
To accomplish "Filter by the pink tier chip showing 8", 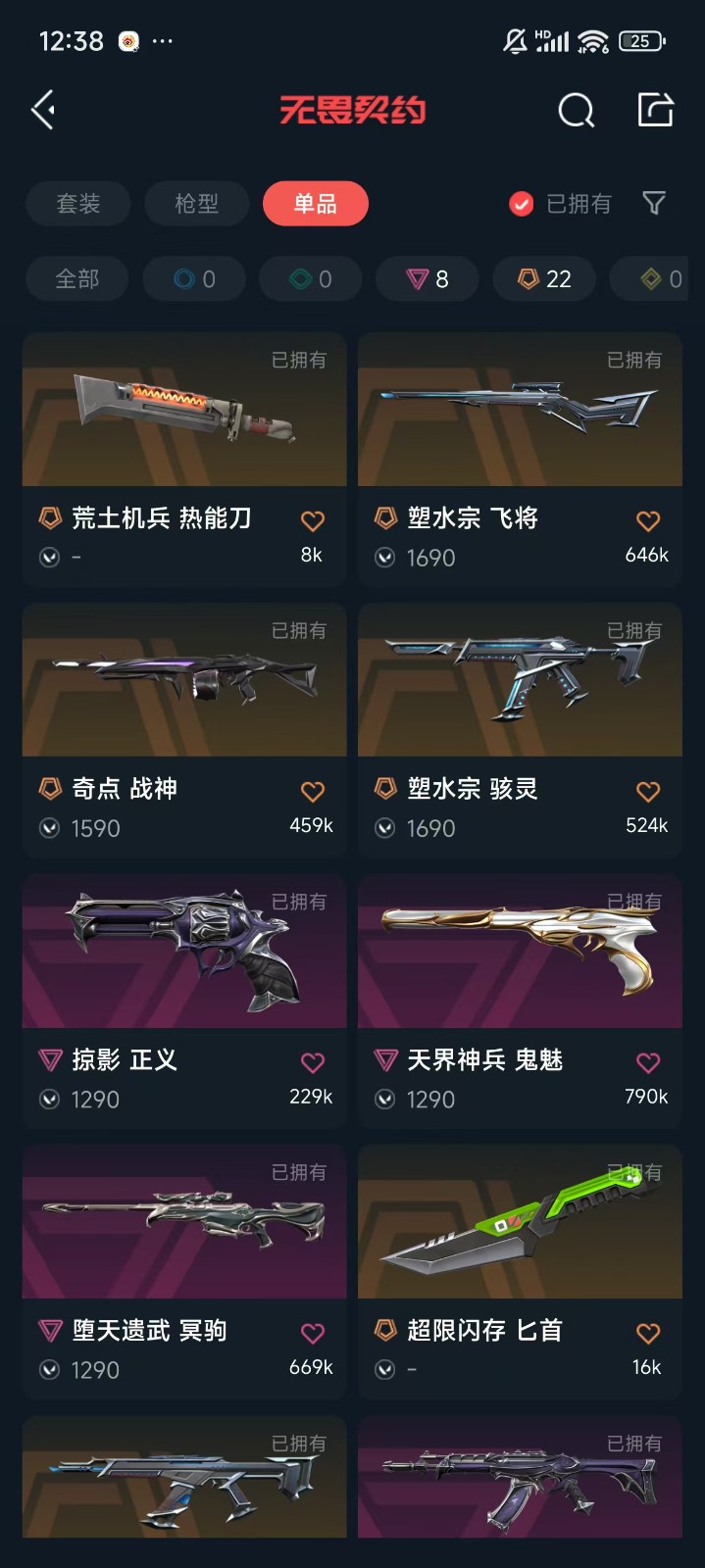I will [x=428, y=279].
